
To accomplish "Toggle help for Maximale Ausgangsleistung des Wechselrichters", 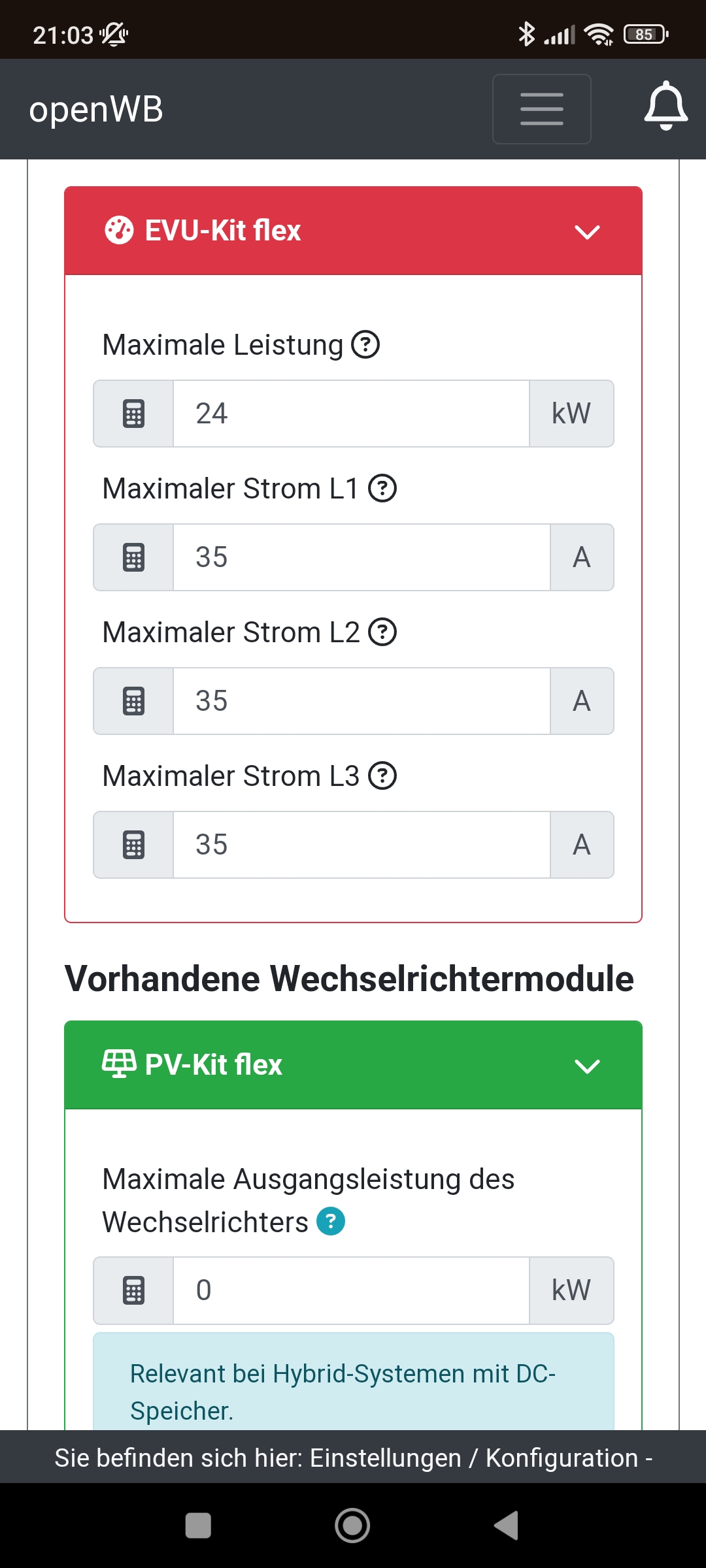I will tap(331, 1222).
